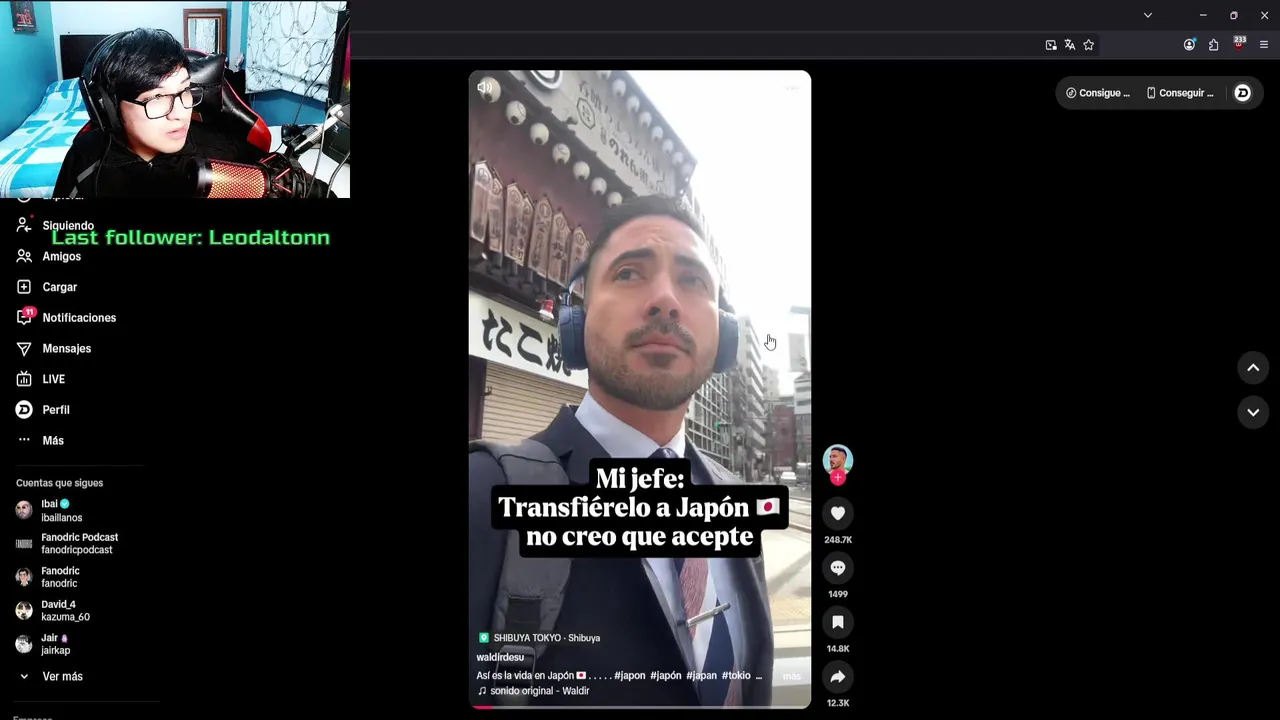Viewport: 1280px width, 720px height.
Task: Expand Ver más followed accounts
Action: coord(62,677)
